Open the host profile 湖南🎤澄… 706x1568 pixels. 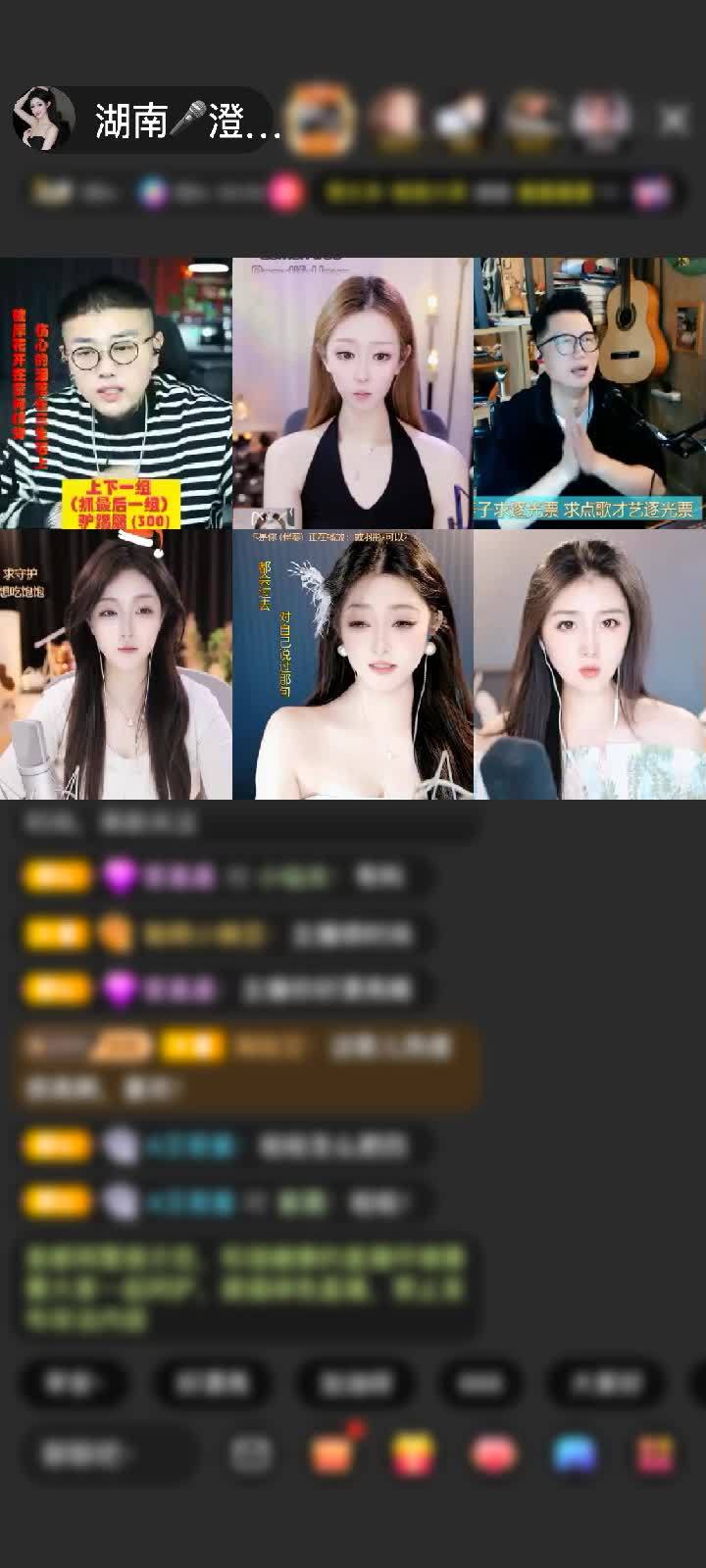[x=147, y=121]
